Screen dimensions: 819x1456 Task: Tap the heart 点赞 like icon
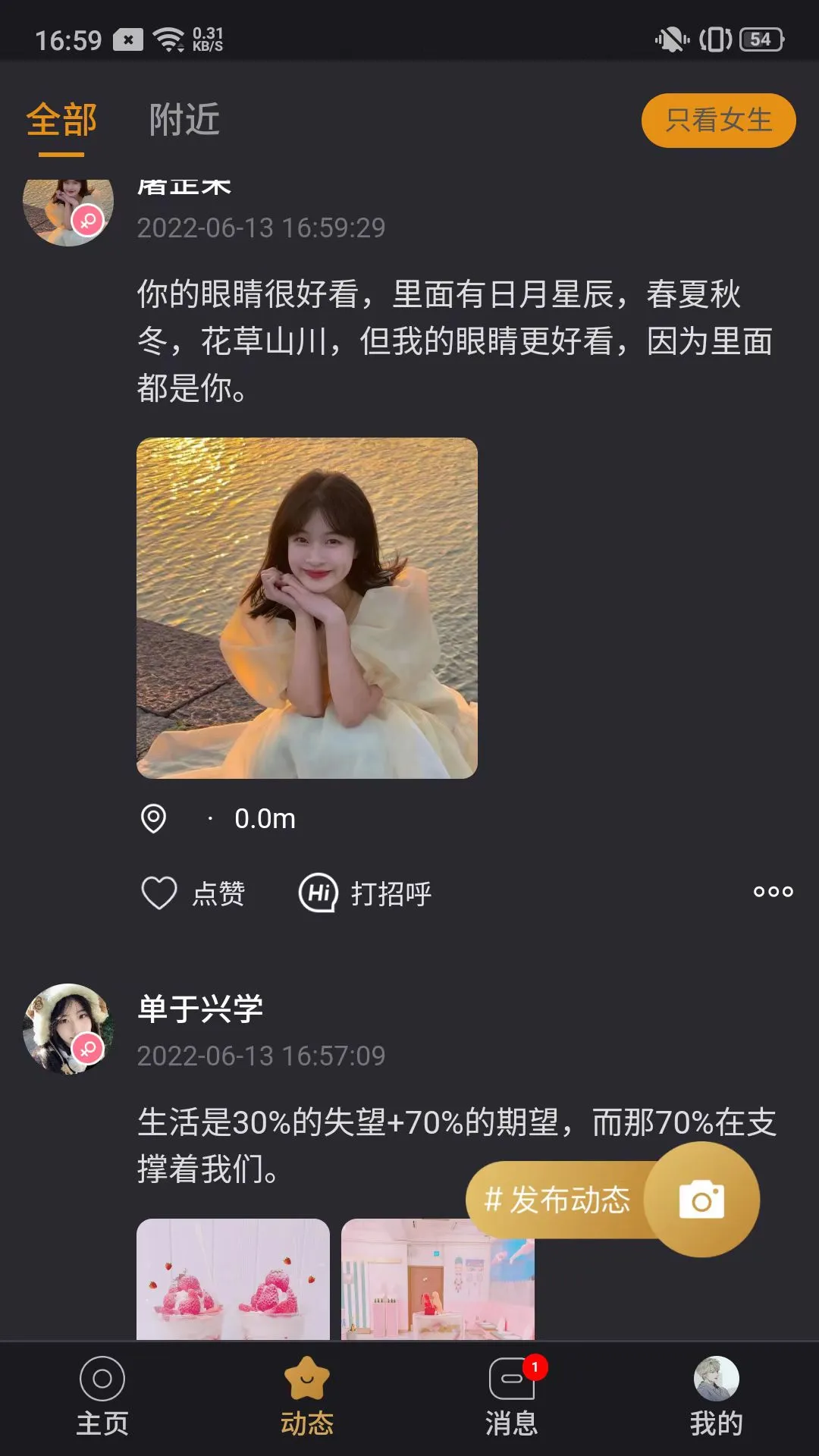157,895
